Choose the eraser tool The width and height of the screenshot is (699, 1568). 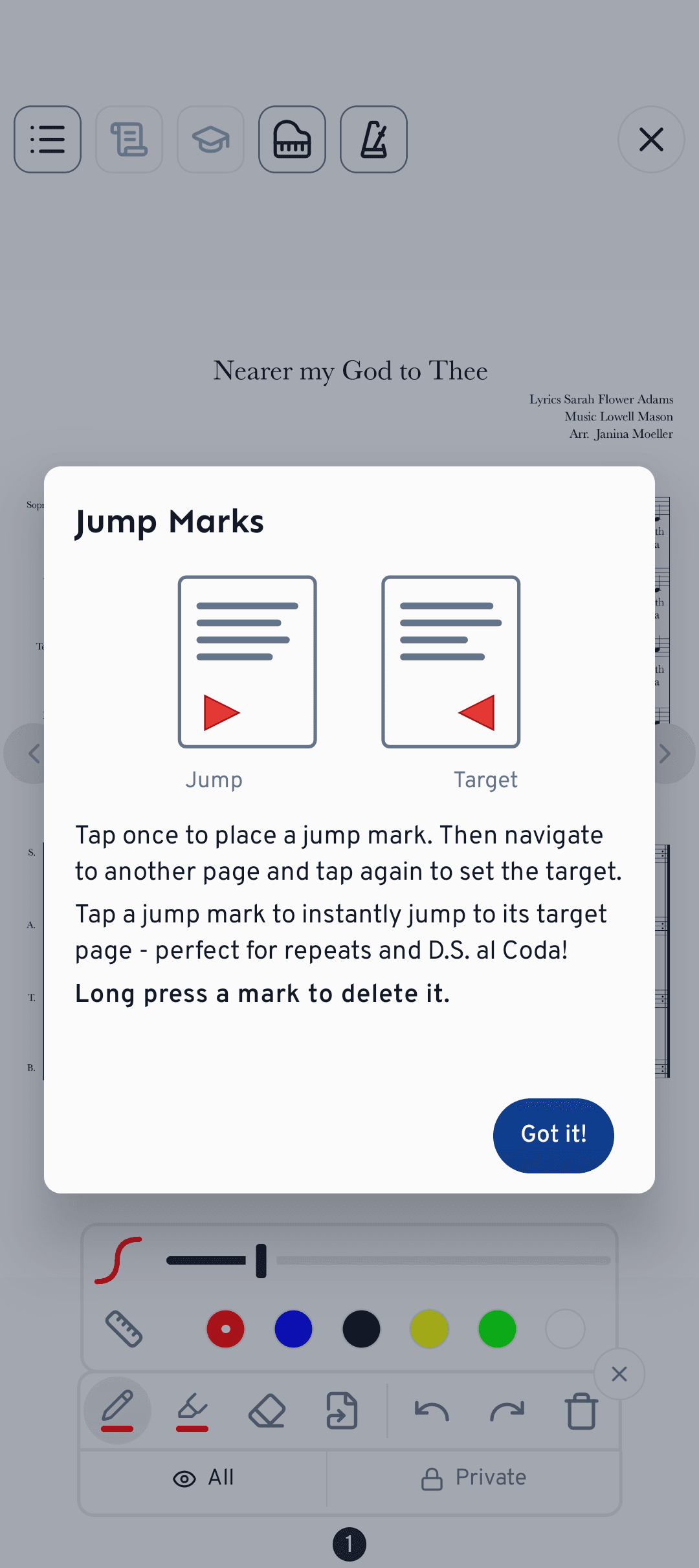tap(267, 1411)
